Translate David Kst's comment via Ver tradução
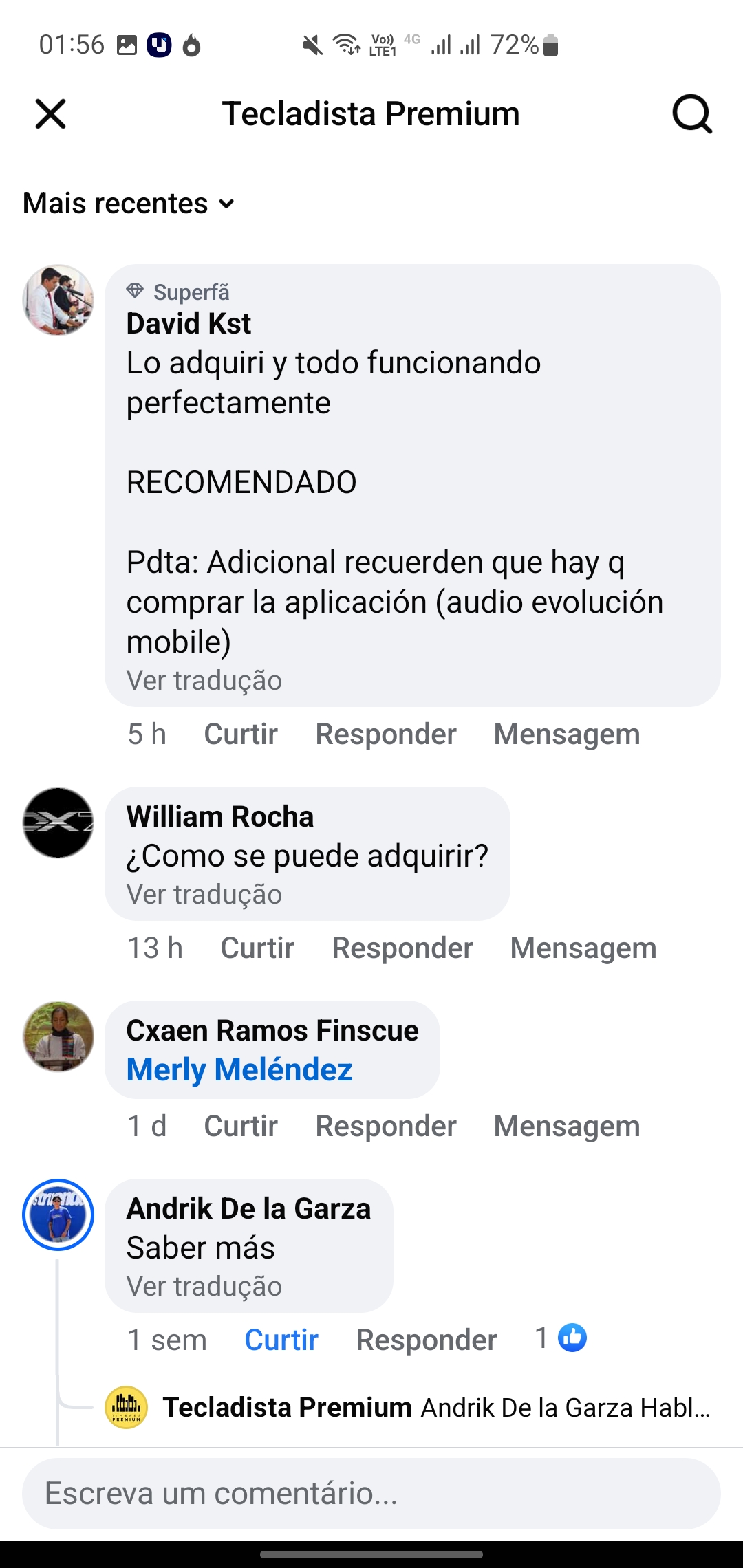 [x=204, y=681]
